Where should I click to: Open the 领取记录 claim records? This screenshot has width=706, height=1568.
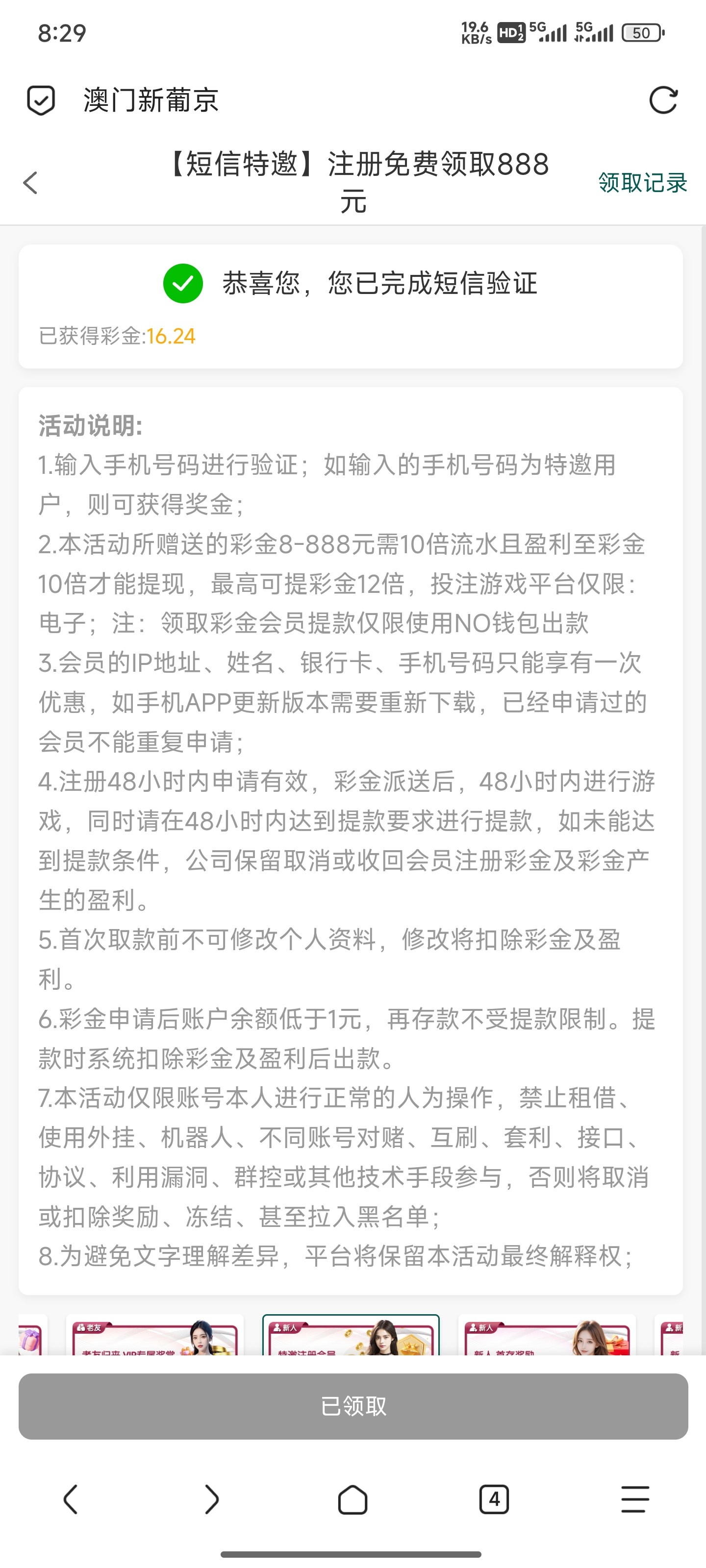tap(642, 183)
